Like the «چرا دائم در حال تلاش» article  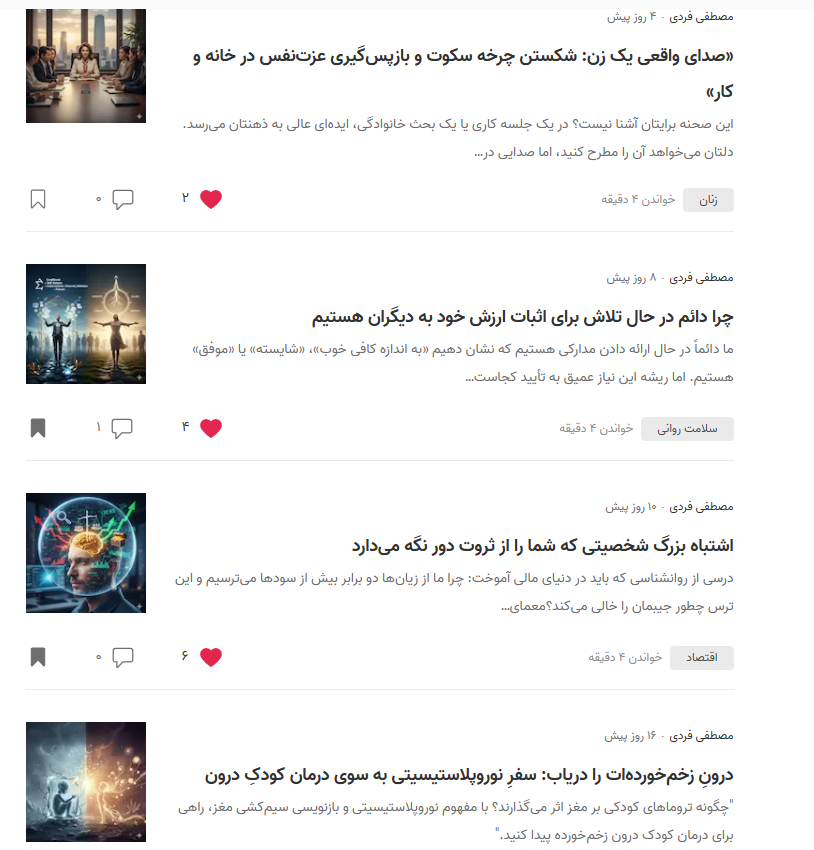[210, 428]
